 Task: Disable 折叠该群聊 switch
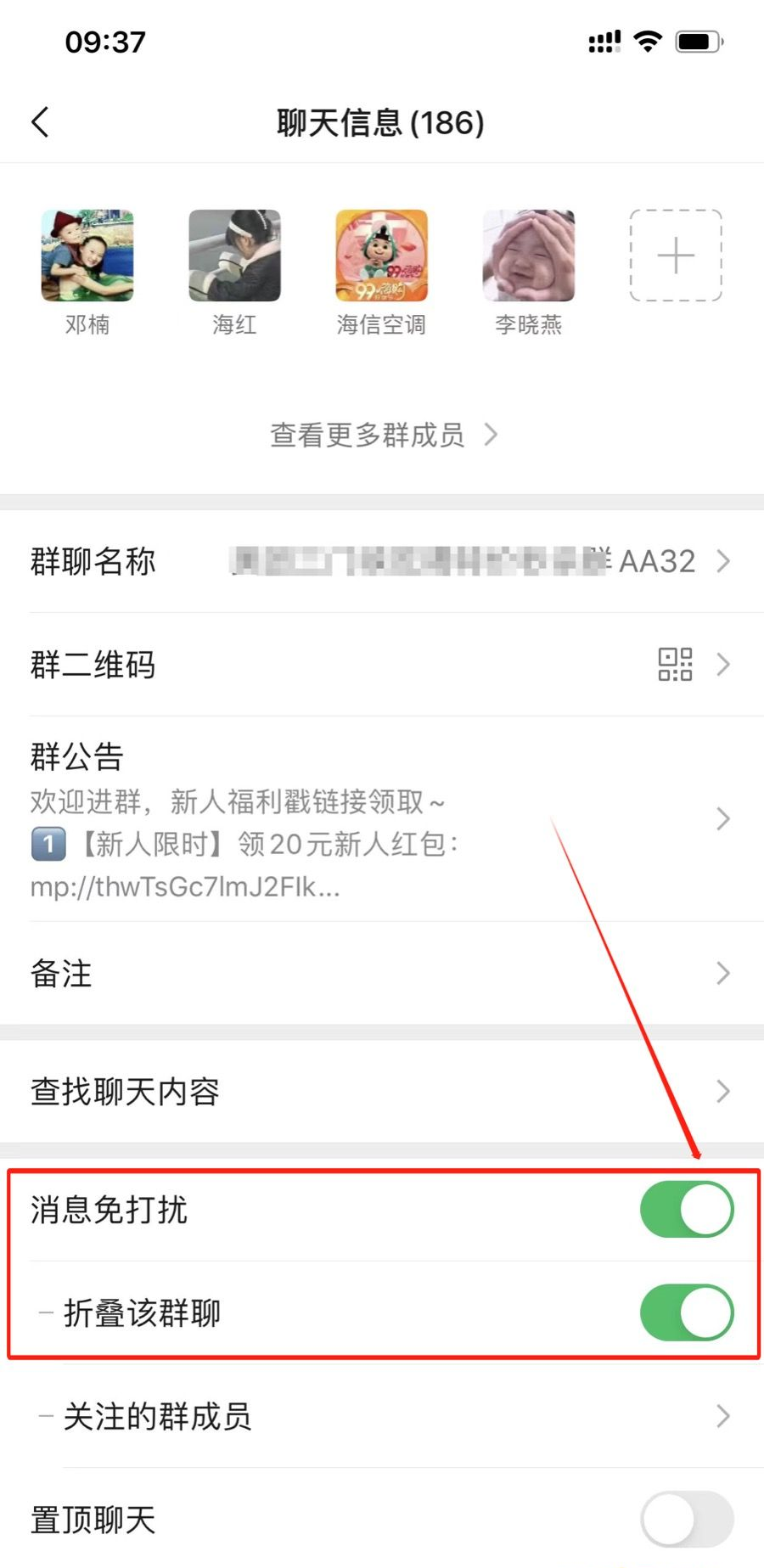pos(686,1312)
